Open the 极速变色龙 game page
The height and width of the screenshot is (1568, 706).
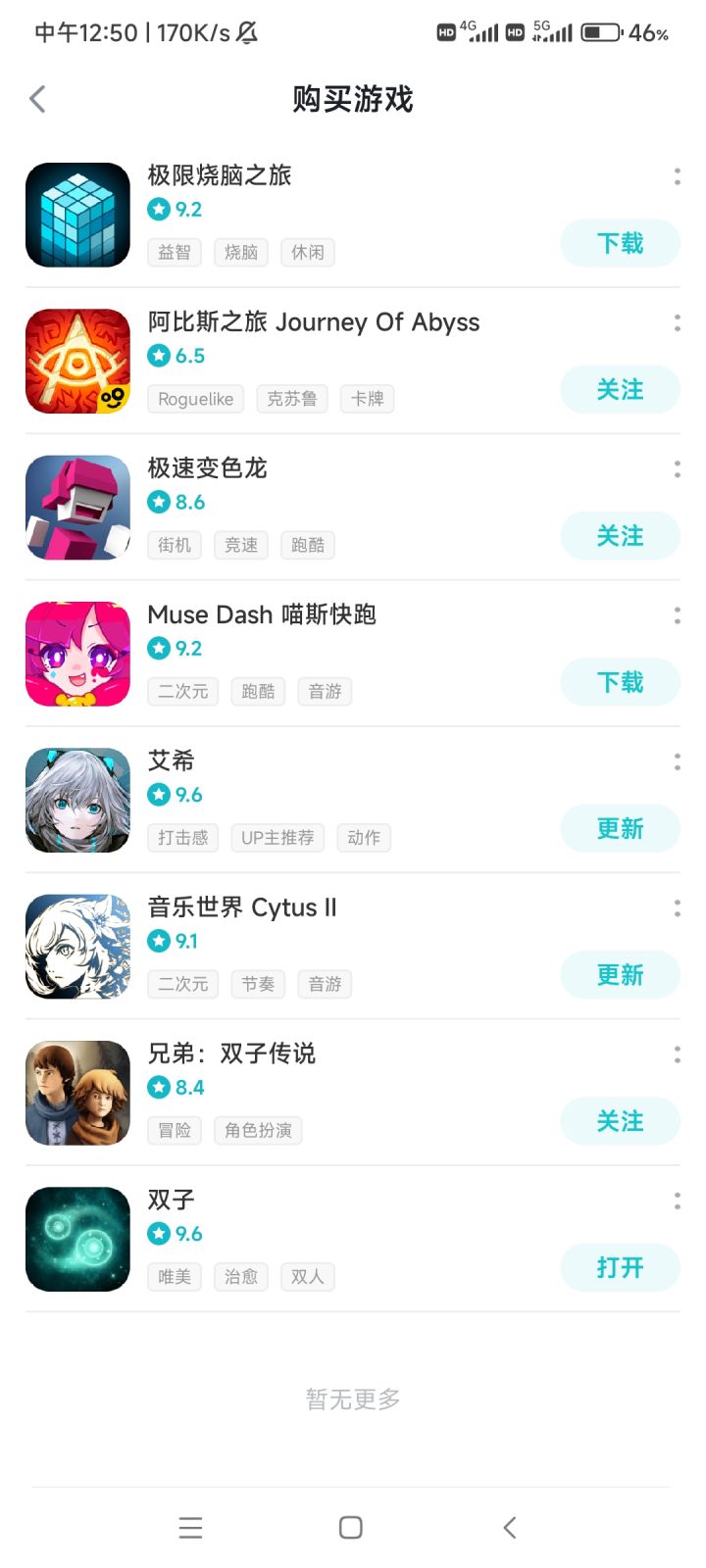pos(207,468)
